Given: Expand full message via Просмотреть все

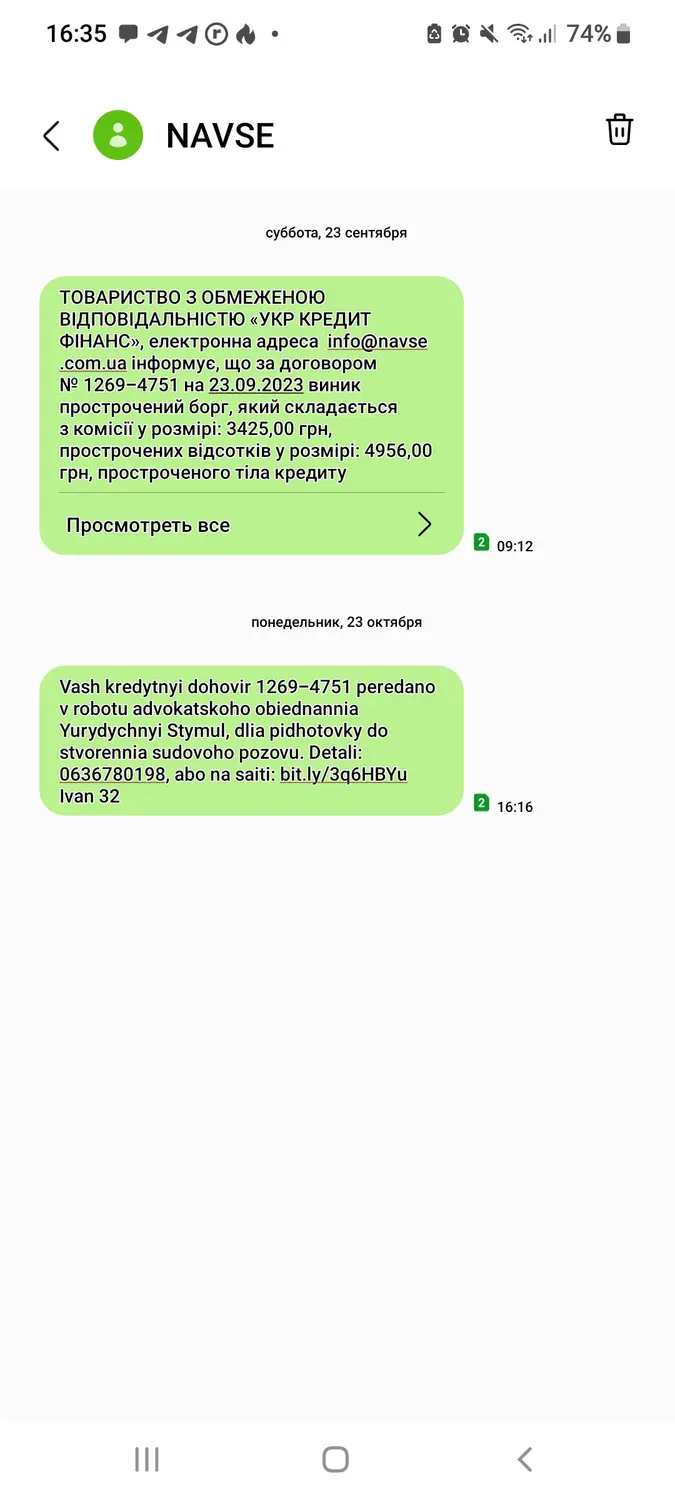Looking at the screenshot, I should 250,525.
